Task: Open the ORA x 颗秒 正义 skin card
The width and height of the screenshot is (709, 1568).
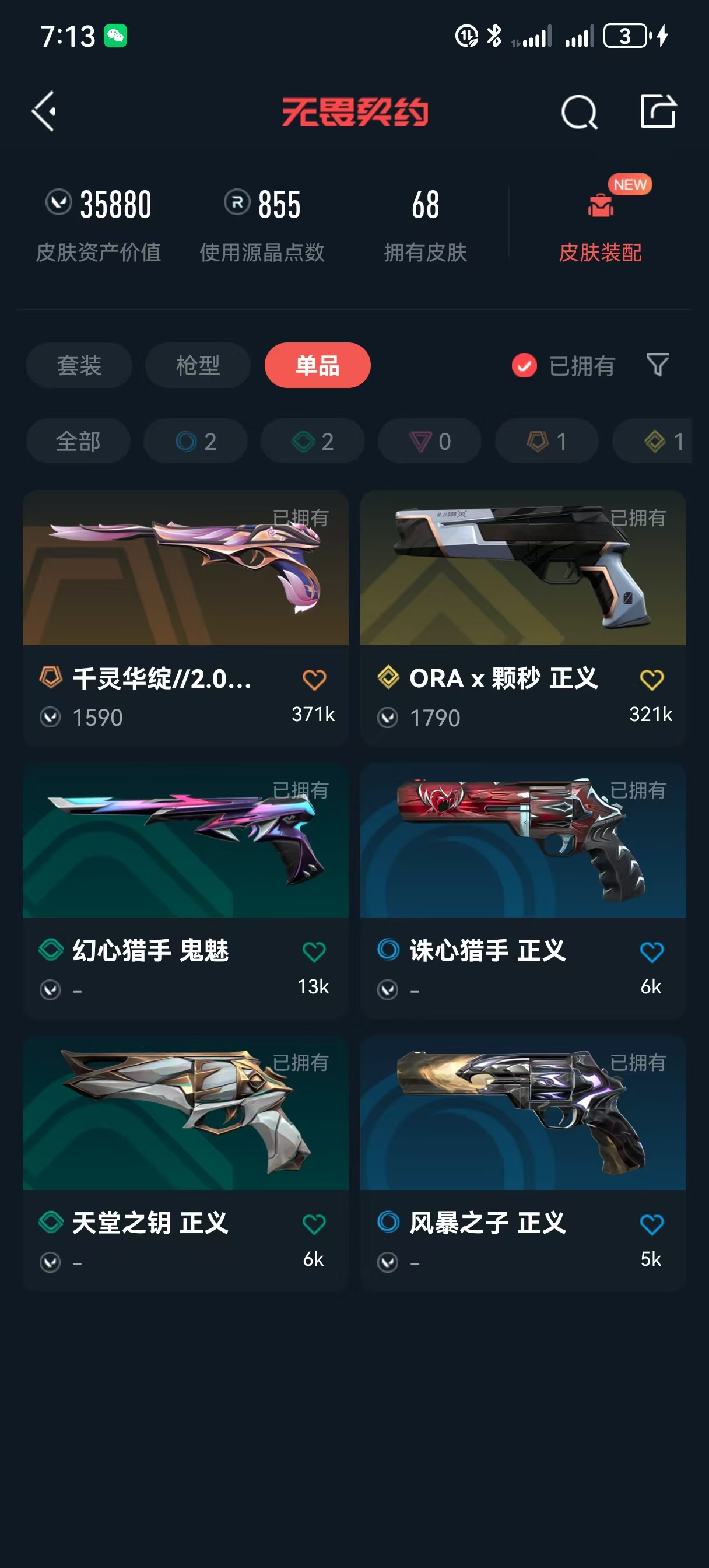Action: pyautogui.click(x=523, y=618)
